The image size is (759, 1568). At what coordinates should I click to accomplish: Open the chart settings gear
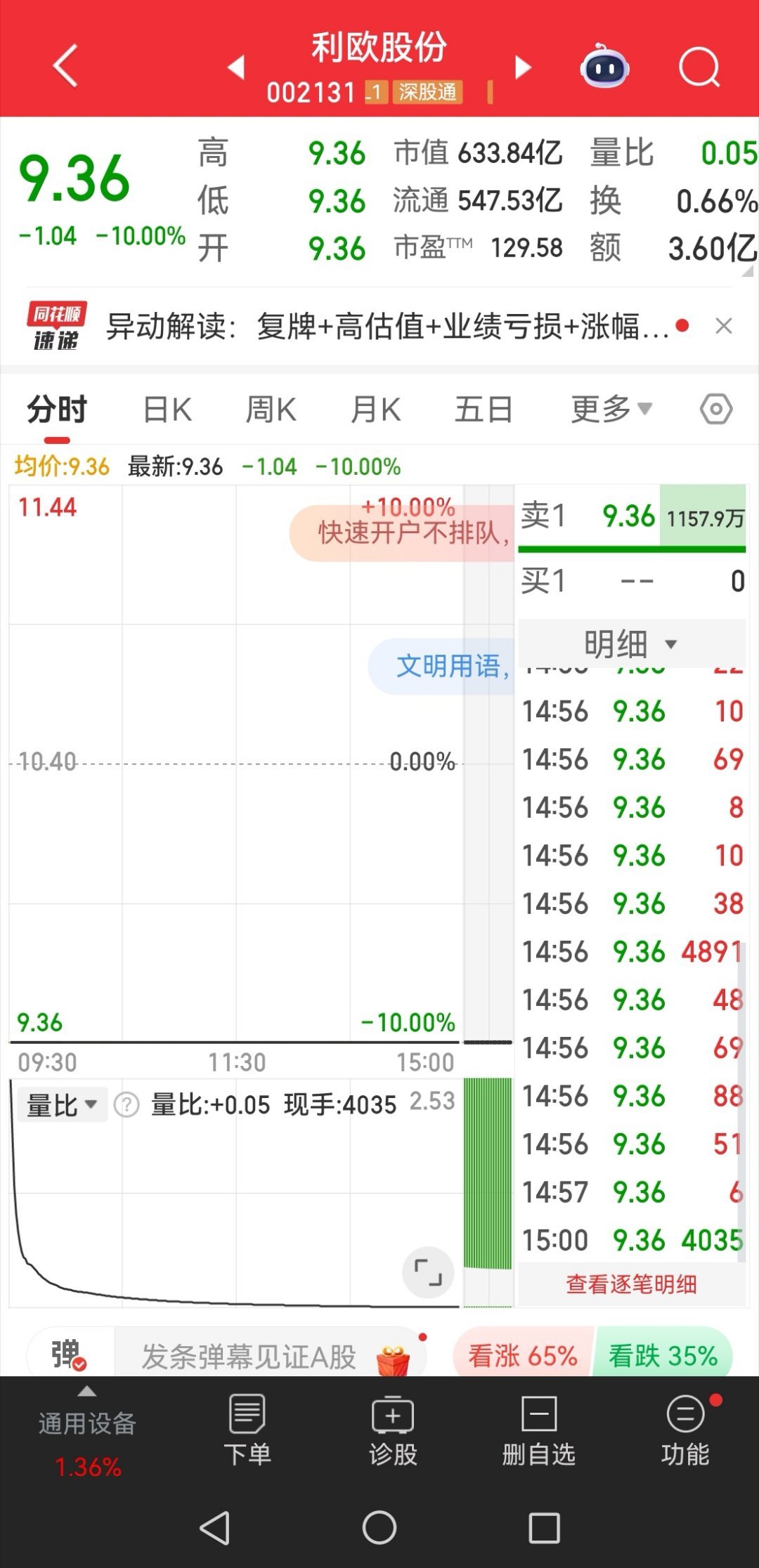715,410
